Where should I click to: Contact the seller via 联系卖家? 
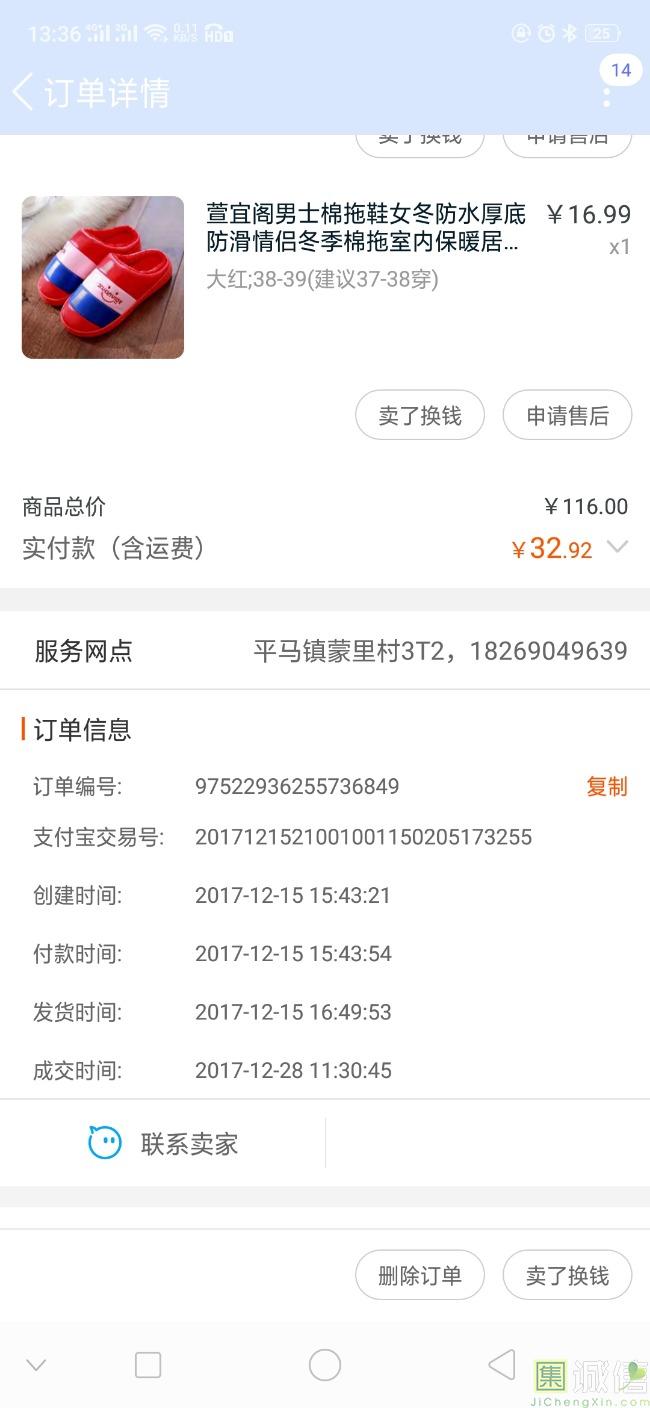[x=164, y=1143]
